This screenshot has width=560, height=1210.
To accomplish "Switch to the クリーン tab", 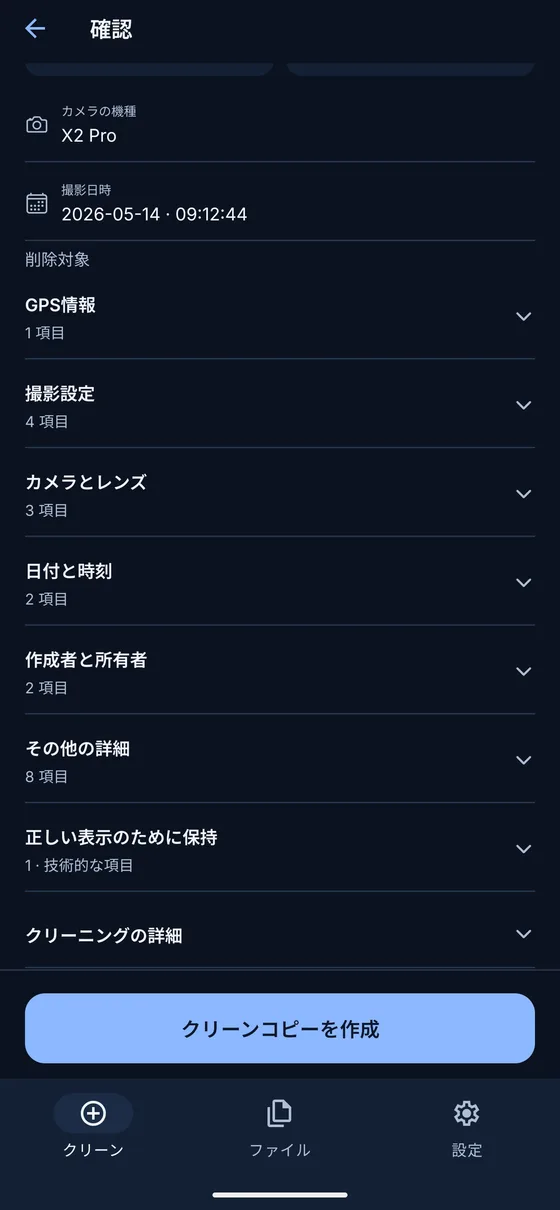I will coord(93,1127).
